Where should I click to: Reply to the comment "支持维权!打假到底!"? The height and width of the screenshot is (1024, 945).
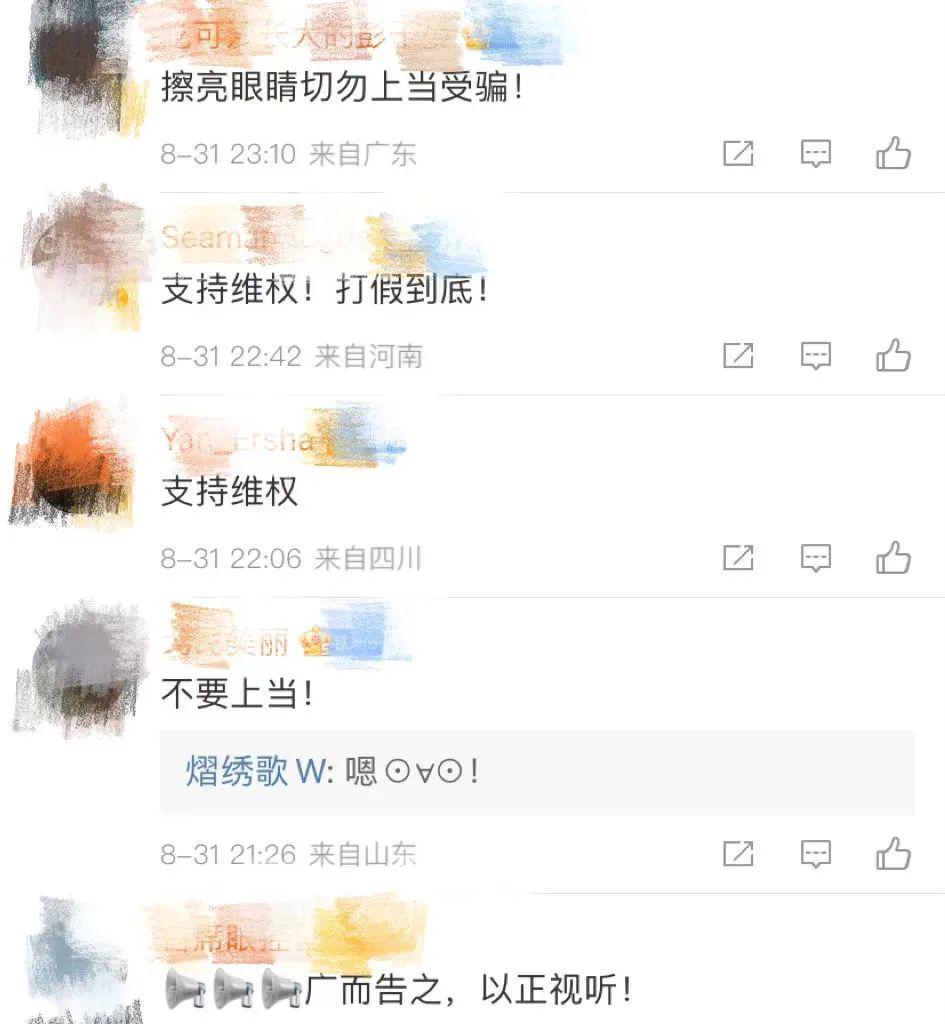[816, 355]
